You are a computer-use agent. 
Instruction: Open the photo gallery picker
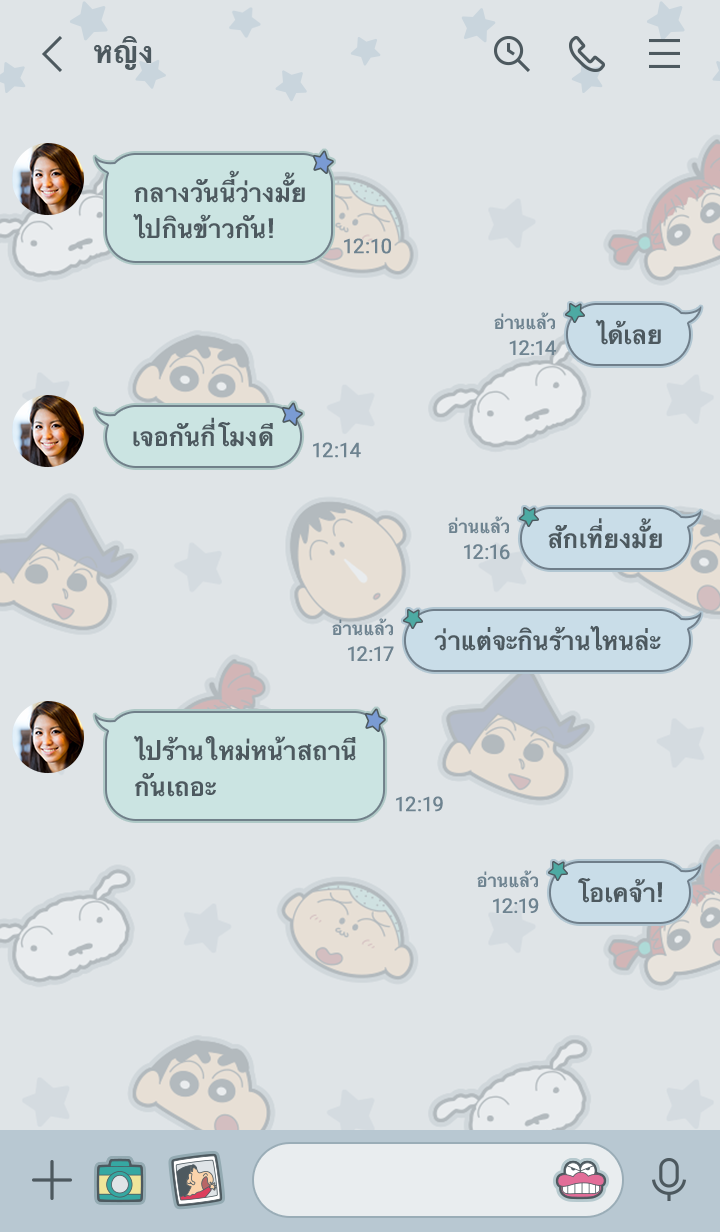tap(196, 1180)
